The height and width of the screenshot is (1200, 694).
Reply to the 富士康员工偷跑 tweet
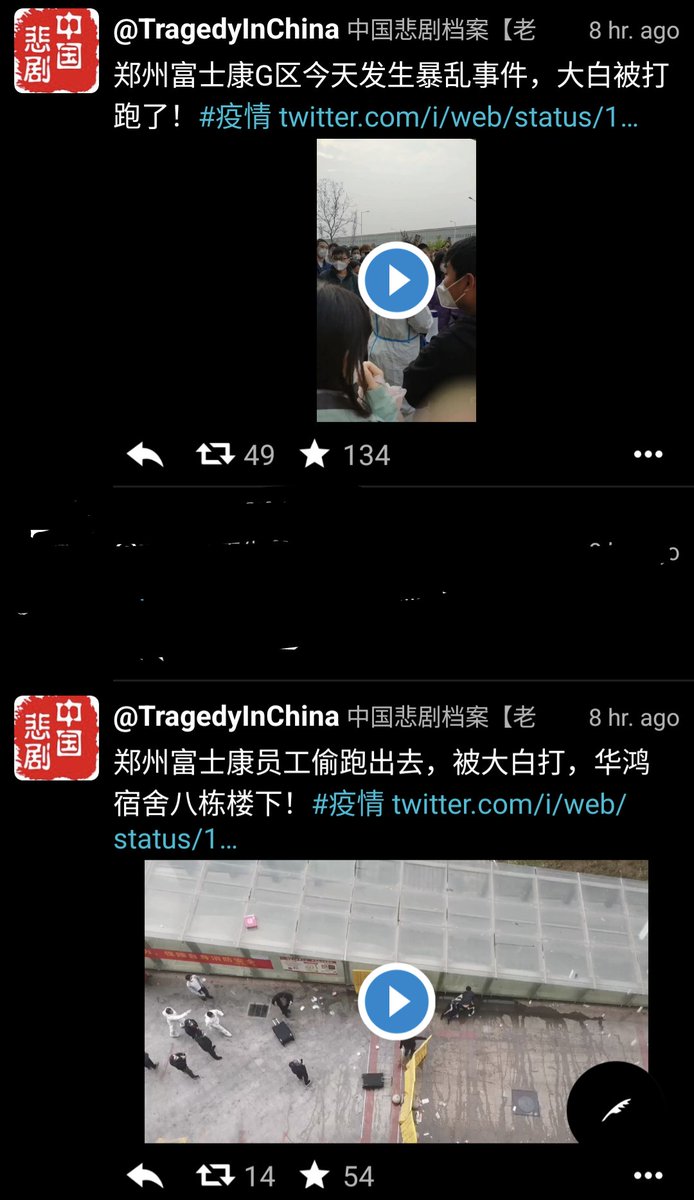point(146,1176)
